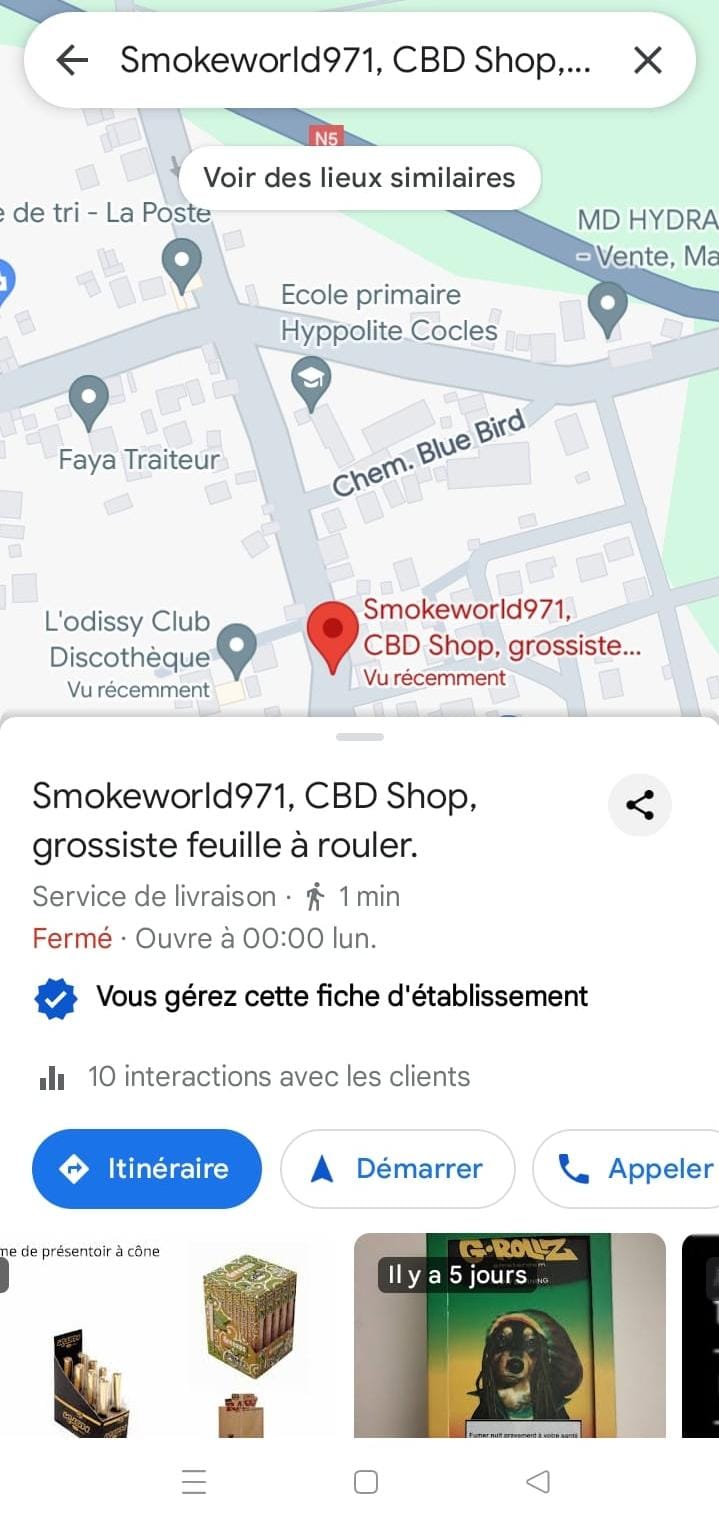The width and height of the screenshot is (719, 1526).
Task: Go to the system home screen
Action: click(366, 1482)
